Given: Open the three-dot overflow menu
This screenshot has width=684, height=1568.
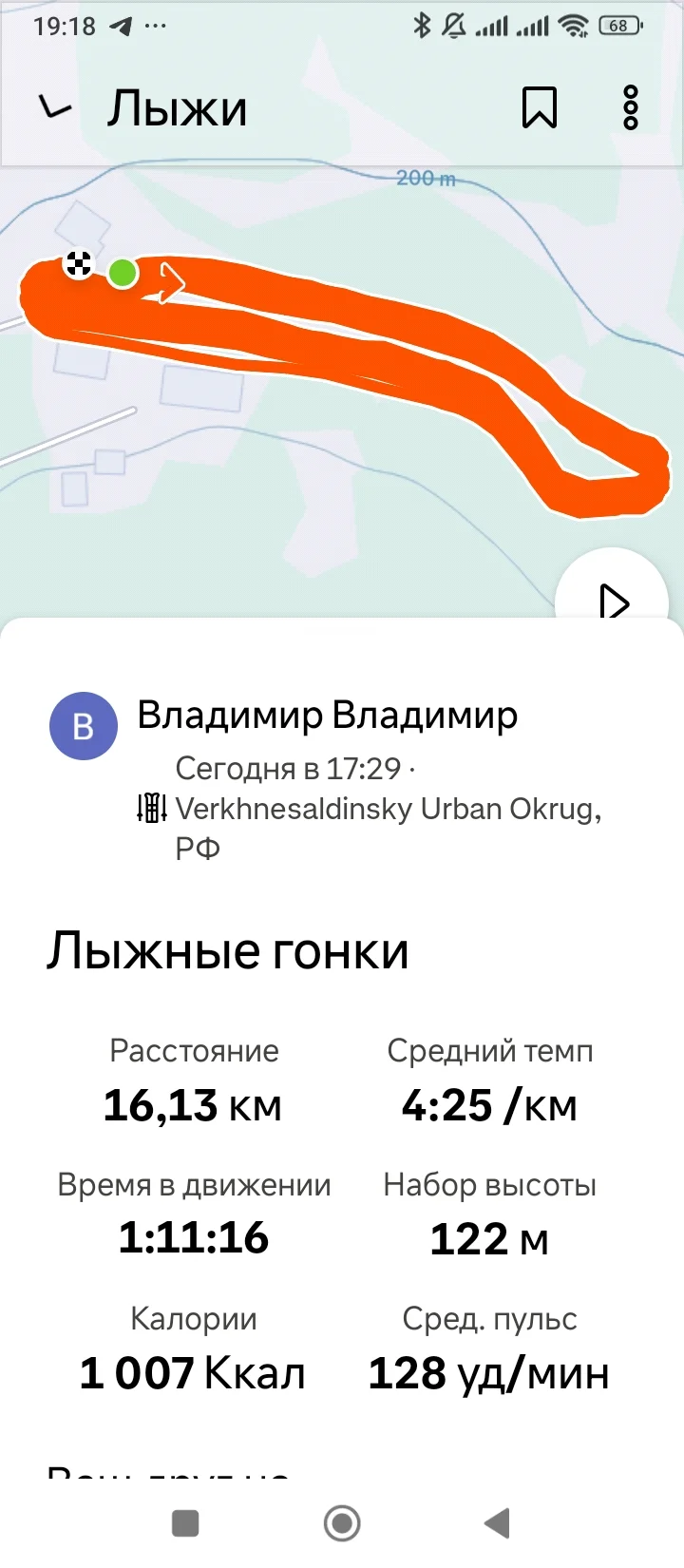Looking at the screenshot, I should [631, 107].
